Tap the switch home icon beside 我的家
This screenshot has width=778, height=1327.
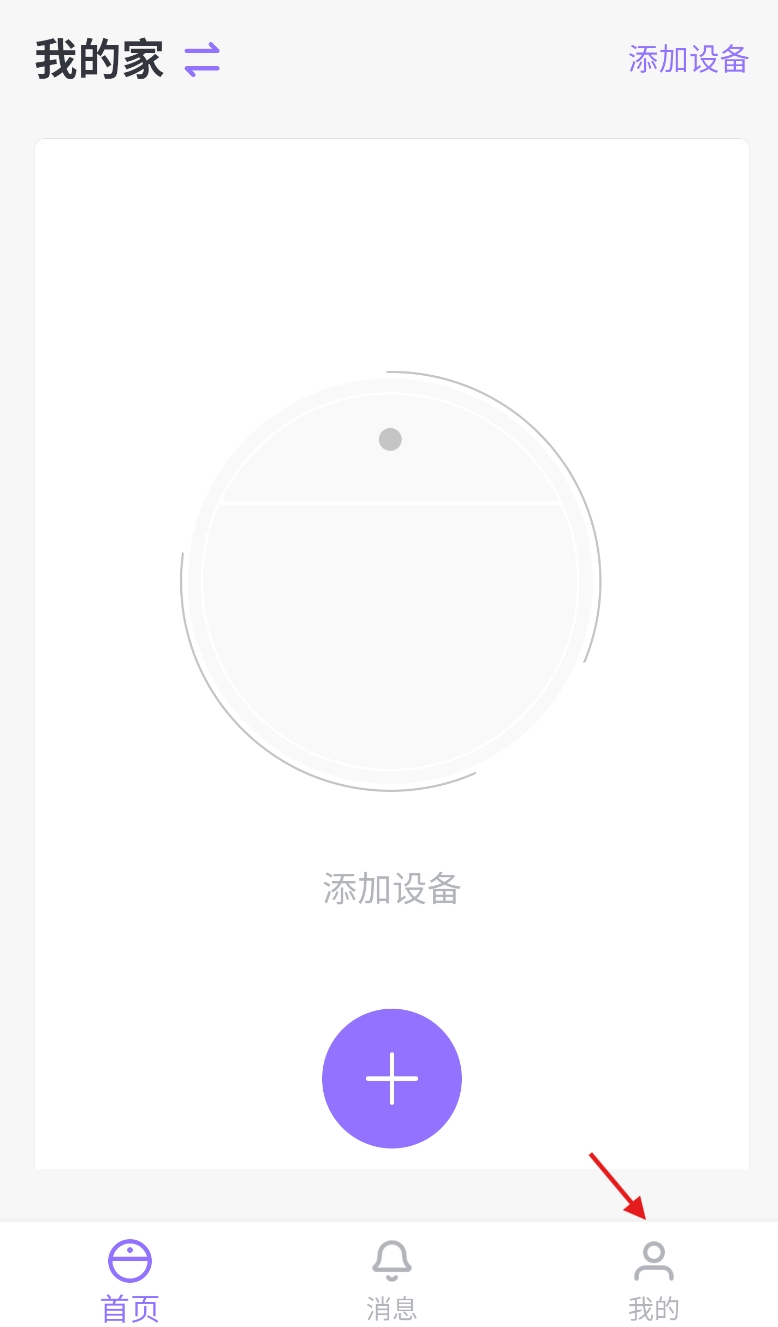(202, 60)
